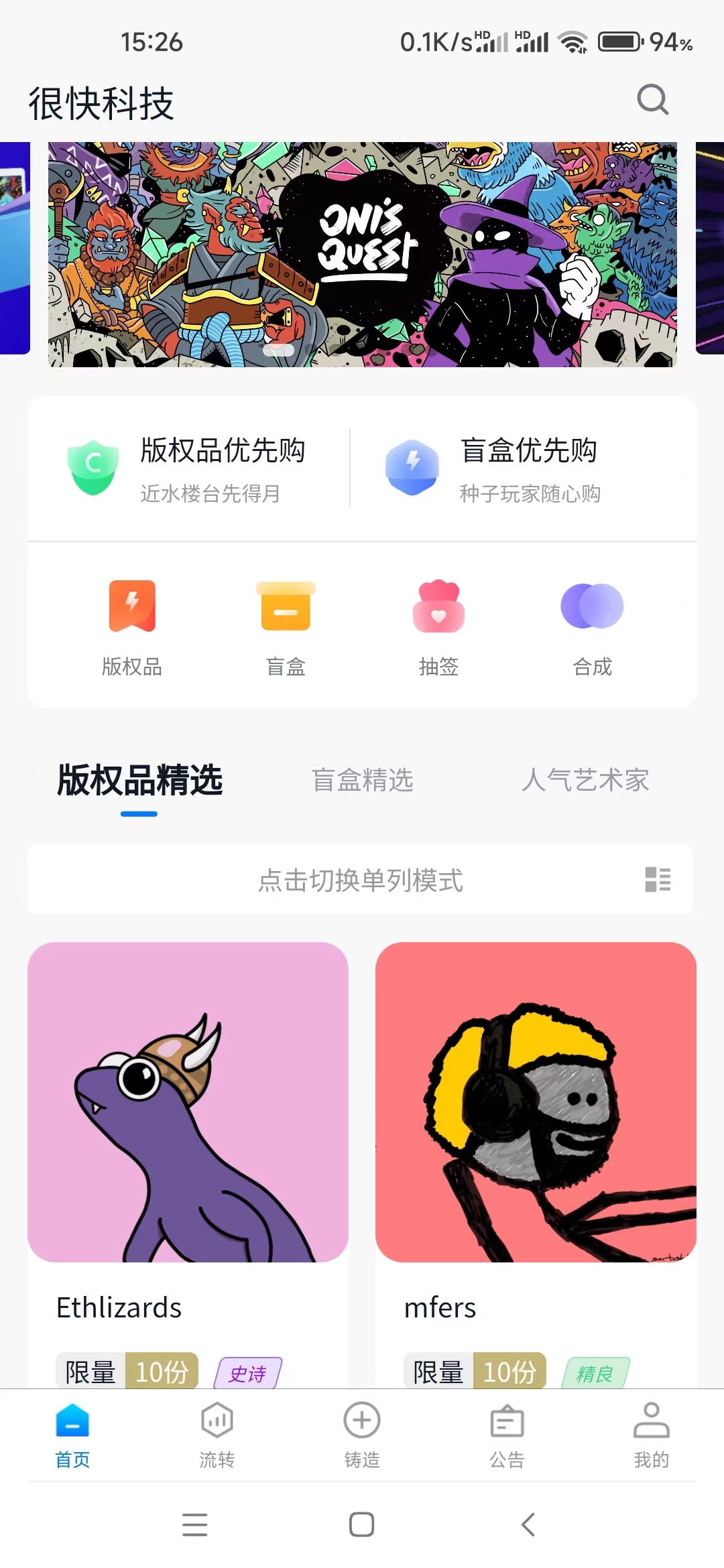Open the 铸造 minting tab
724x1568 pixels.
(362, 1434)
